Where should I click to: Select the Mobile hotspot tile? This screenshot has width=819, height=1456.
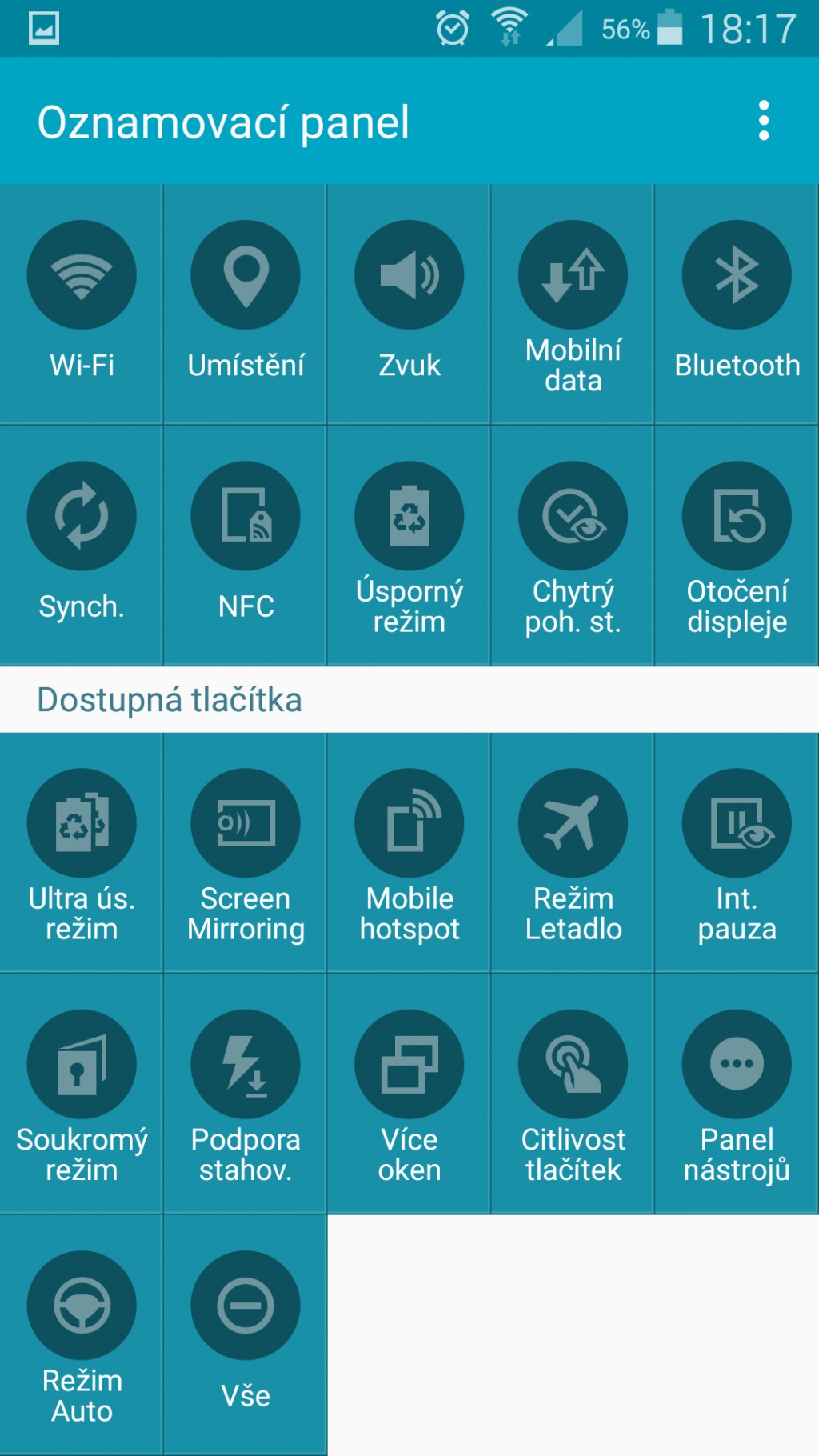tap(409, 853)
